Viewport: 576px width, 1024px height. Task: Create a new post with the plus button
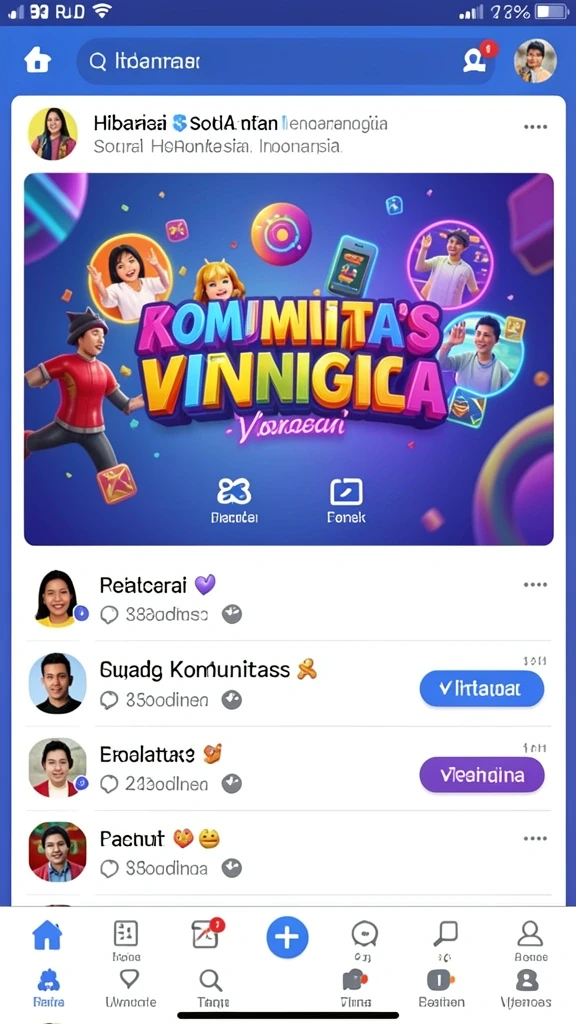(x=287, y=937)
